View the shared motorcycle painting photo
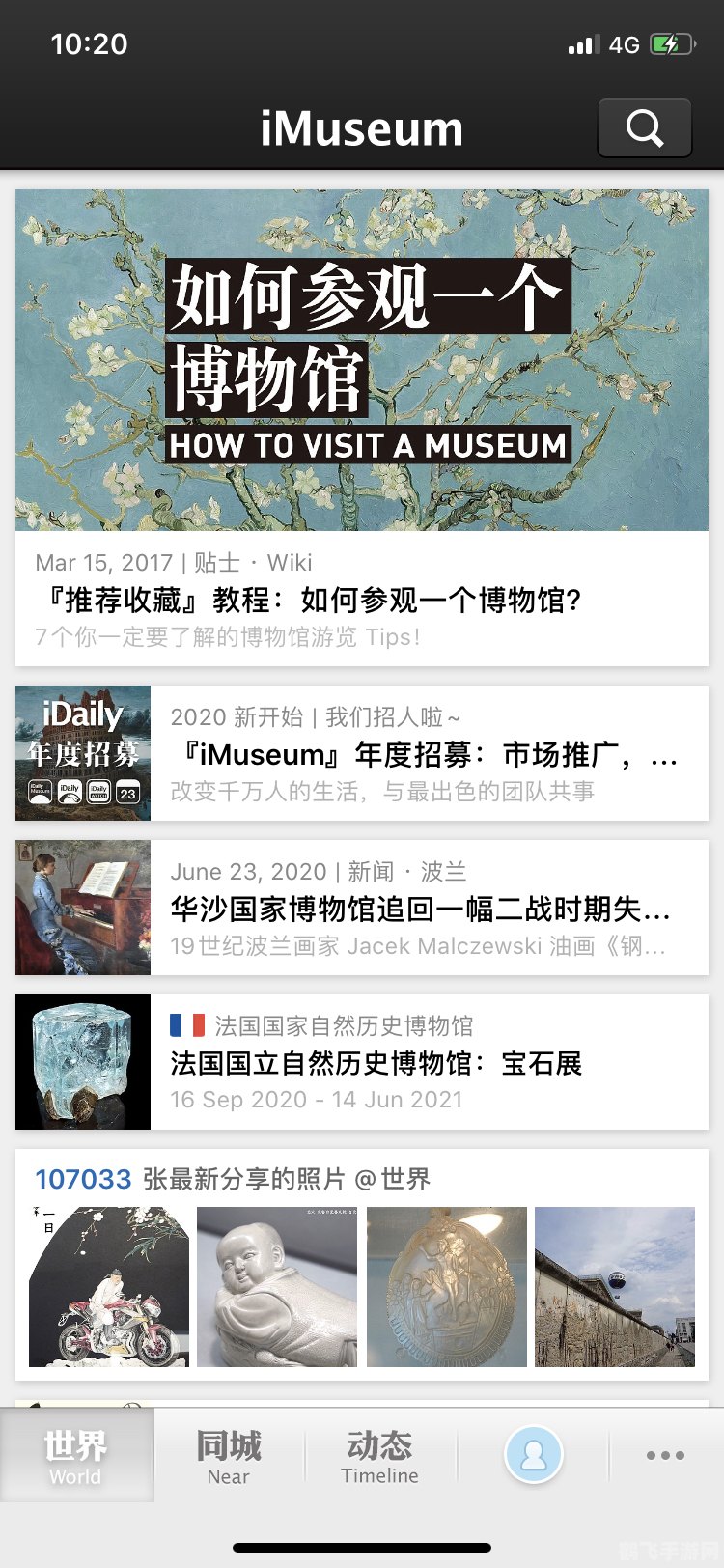 tap(109, 1286)
